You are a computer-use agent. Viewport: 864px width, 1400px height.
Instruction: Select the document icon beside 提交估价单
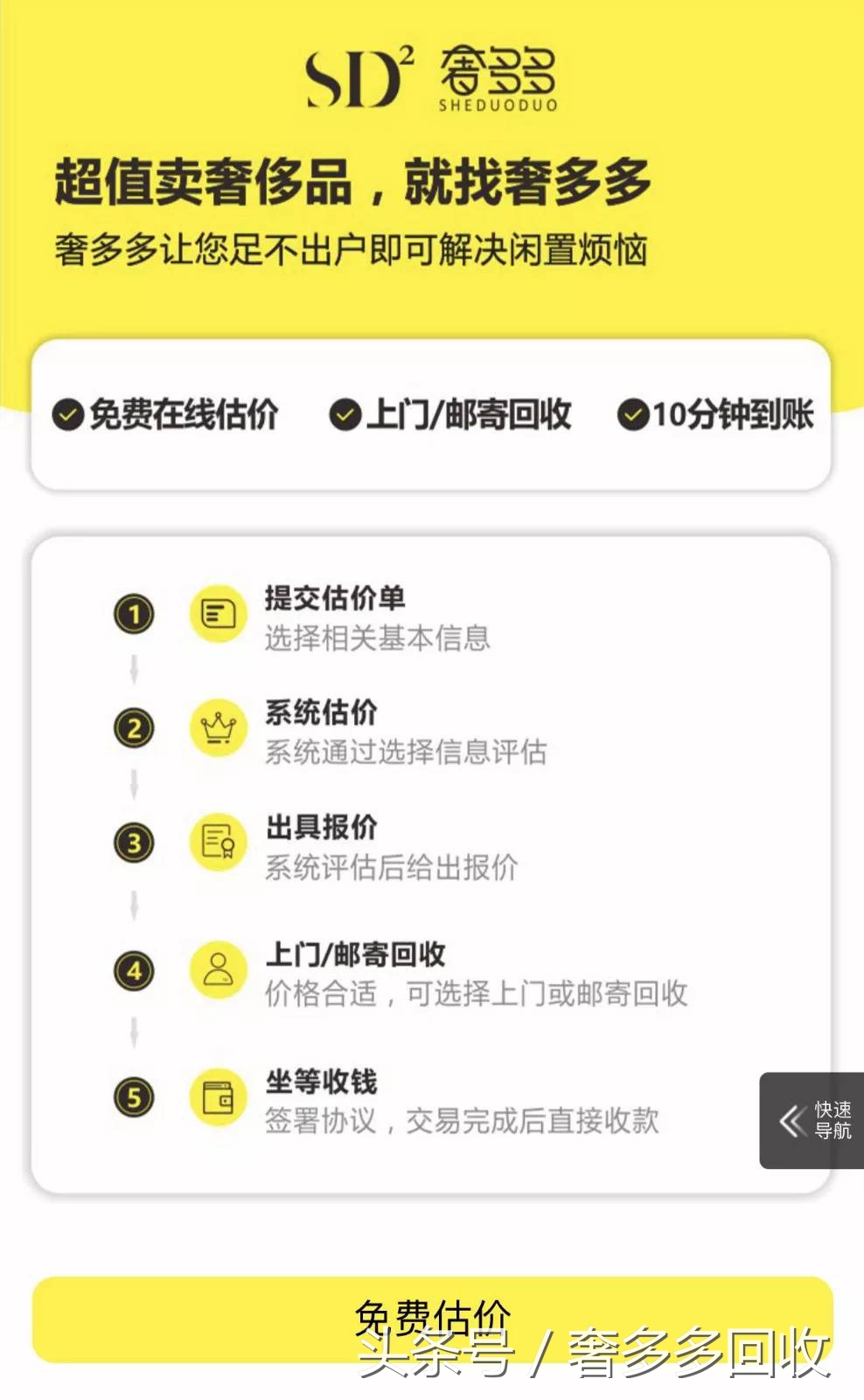click(219, 612)
